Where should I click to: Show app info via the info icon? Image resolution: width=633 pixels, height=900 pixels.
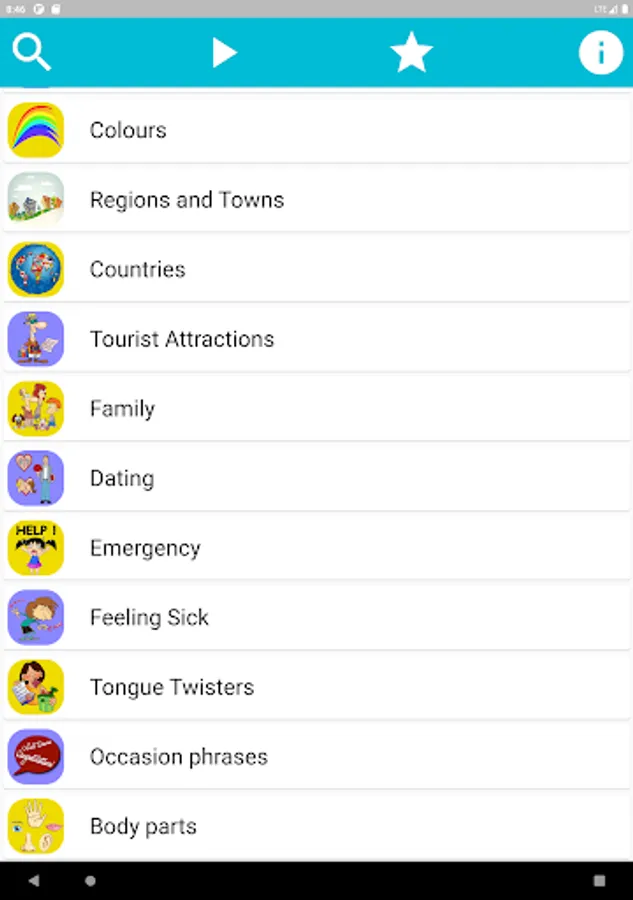point(600,52)
